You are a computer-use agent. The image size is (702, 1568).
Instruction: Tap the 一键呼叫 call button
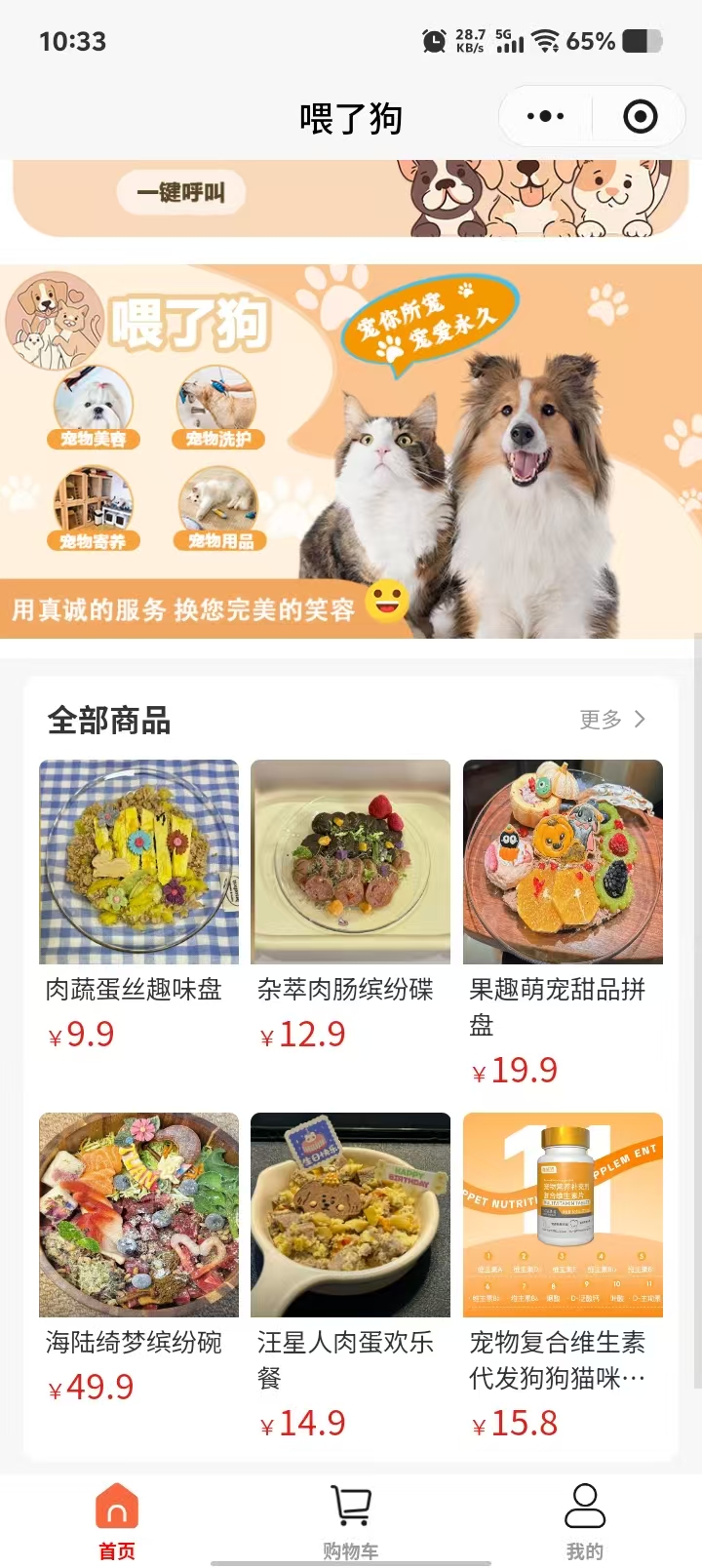(181, 192)
